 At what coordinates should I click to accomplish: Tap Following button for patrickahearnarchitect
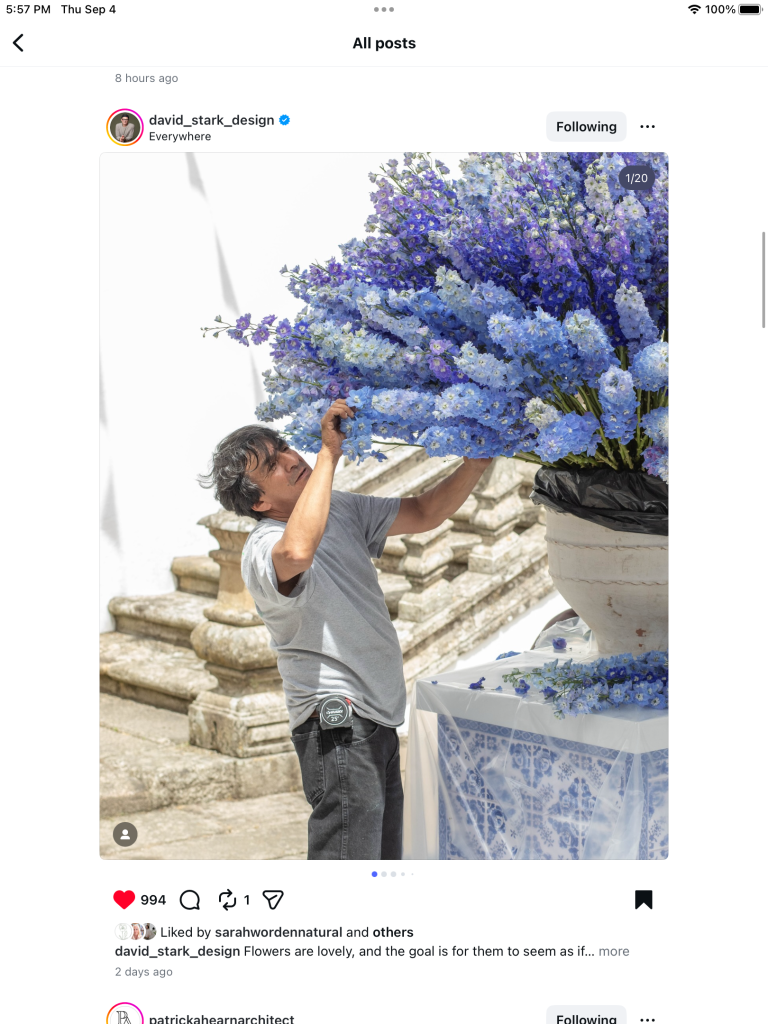(x=586, y=1016)
